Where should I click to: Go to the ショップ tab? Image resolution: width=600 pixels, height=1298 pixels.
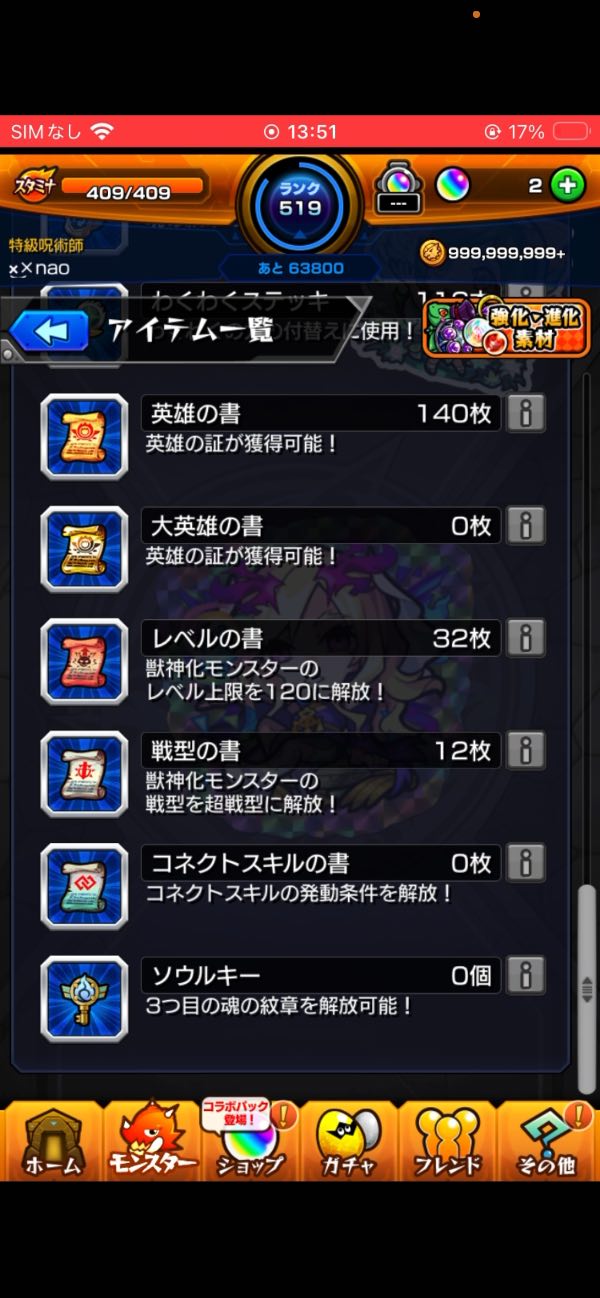[x=250, y=1142]
